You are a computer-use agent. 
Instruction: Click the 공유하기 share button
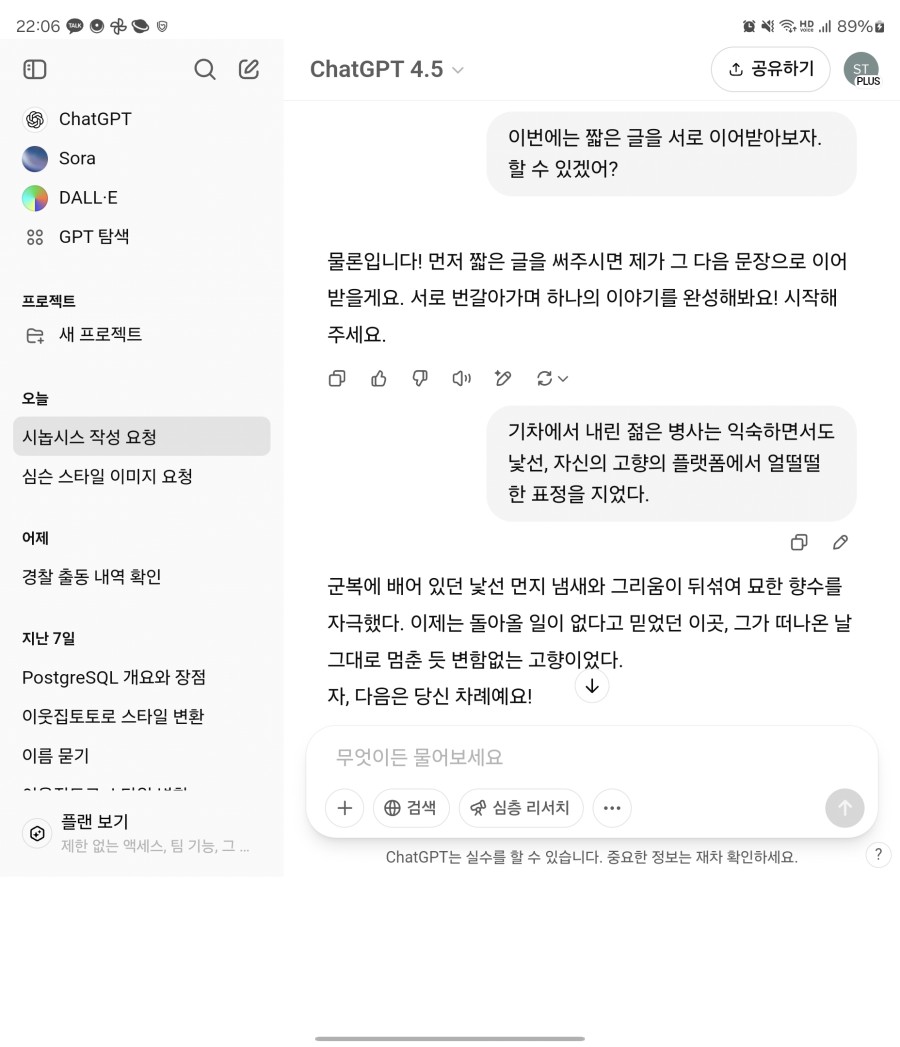[x=770, y=69]
